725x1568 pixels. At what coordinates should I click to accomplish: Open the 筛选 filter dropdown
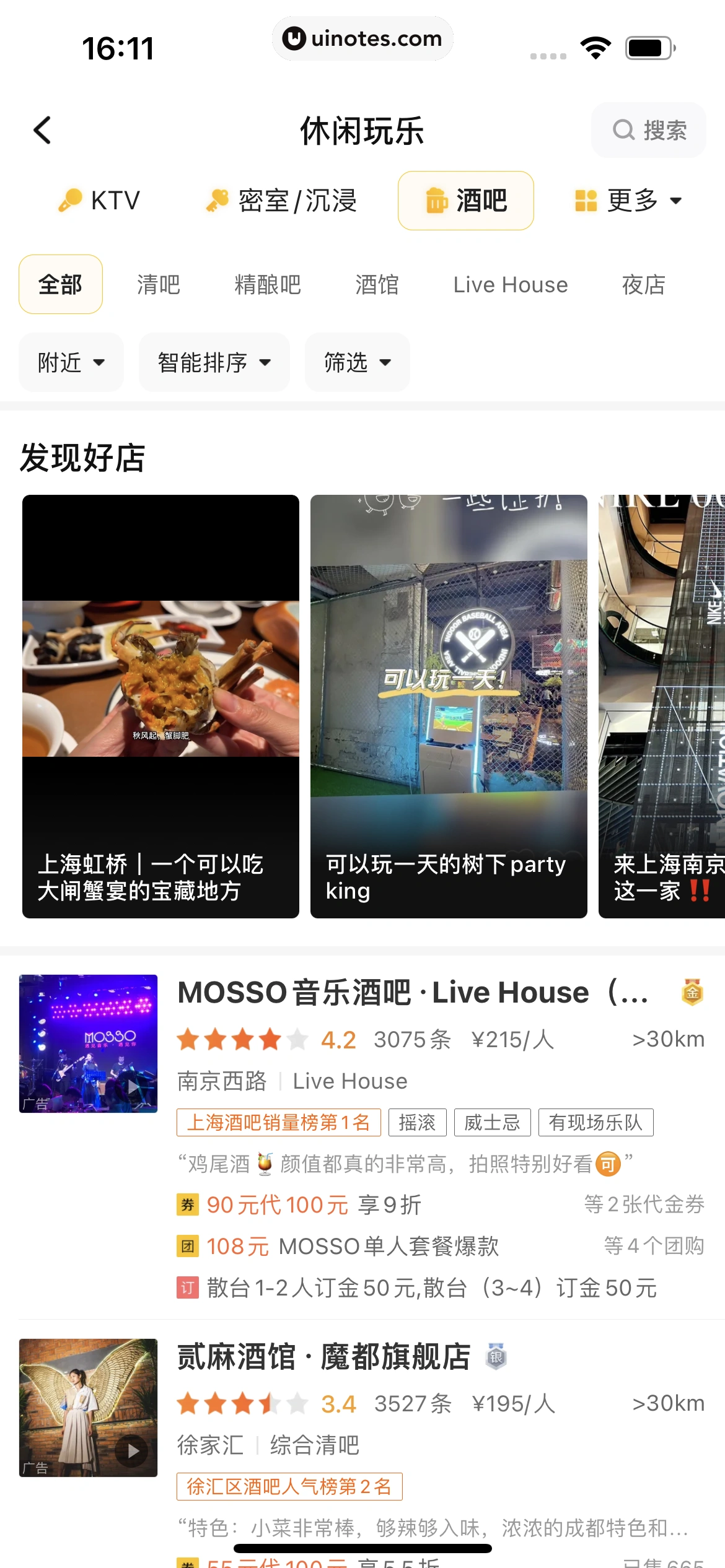pos(357,362)
